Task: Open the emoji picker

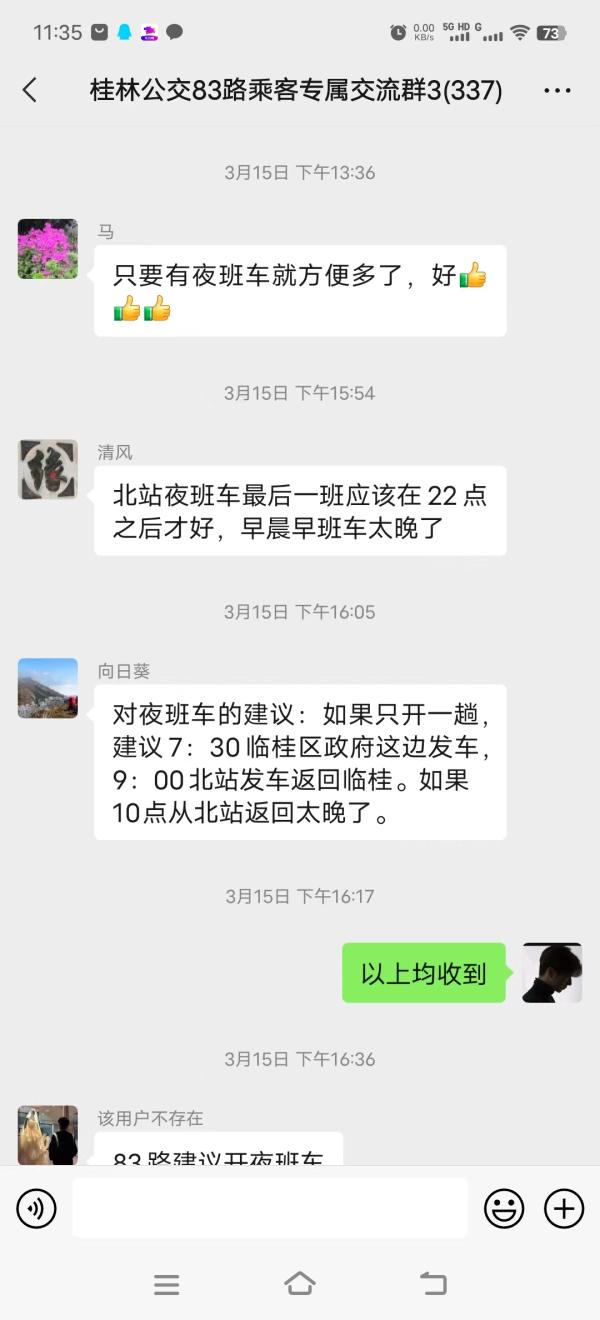Action: [504, 1209]
